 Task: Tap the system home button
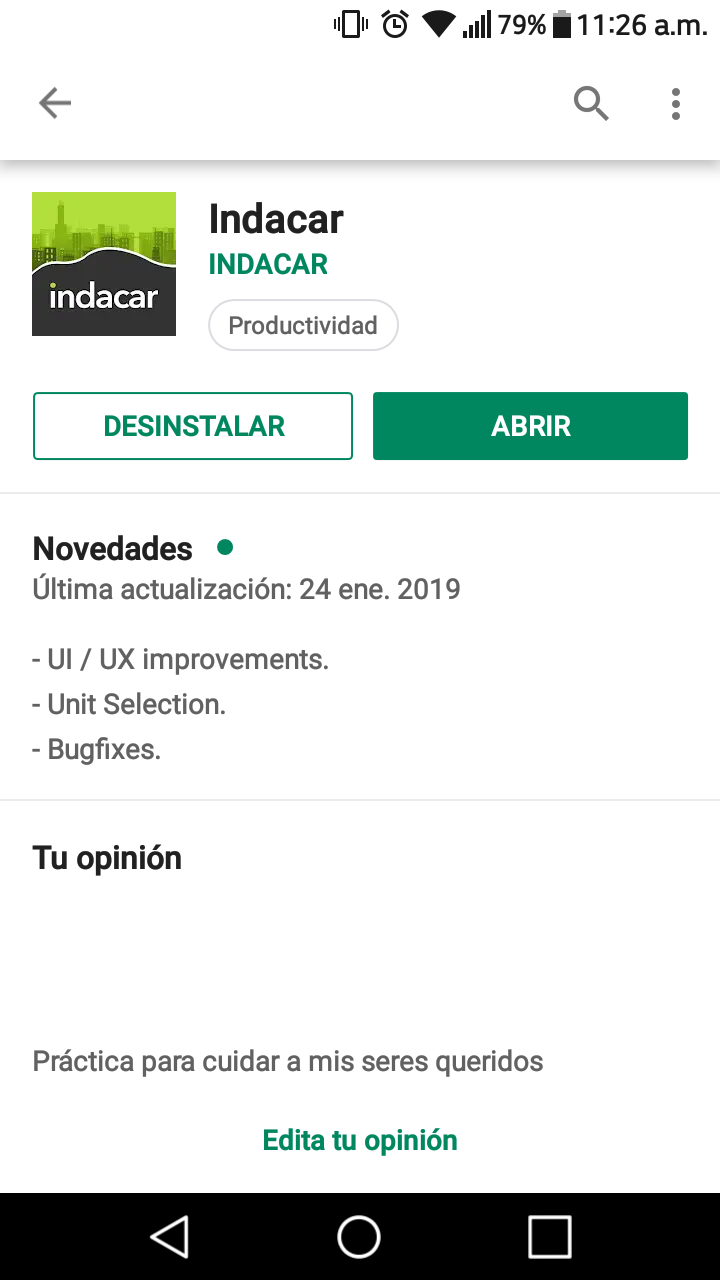[x=359, y=1236]
